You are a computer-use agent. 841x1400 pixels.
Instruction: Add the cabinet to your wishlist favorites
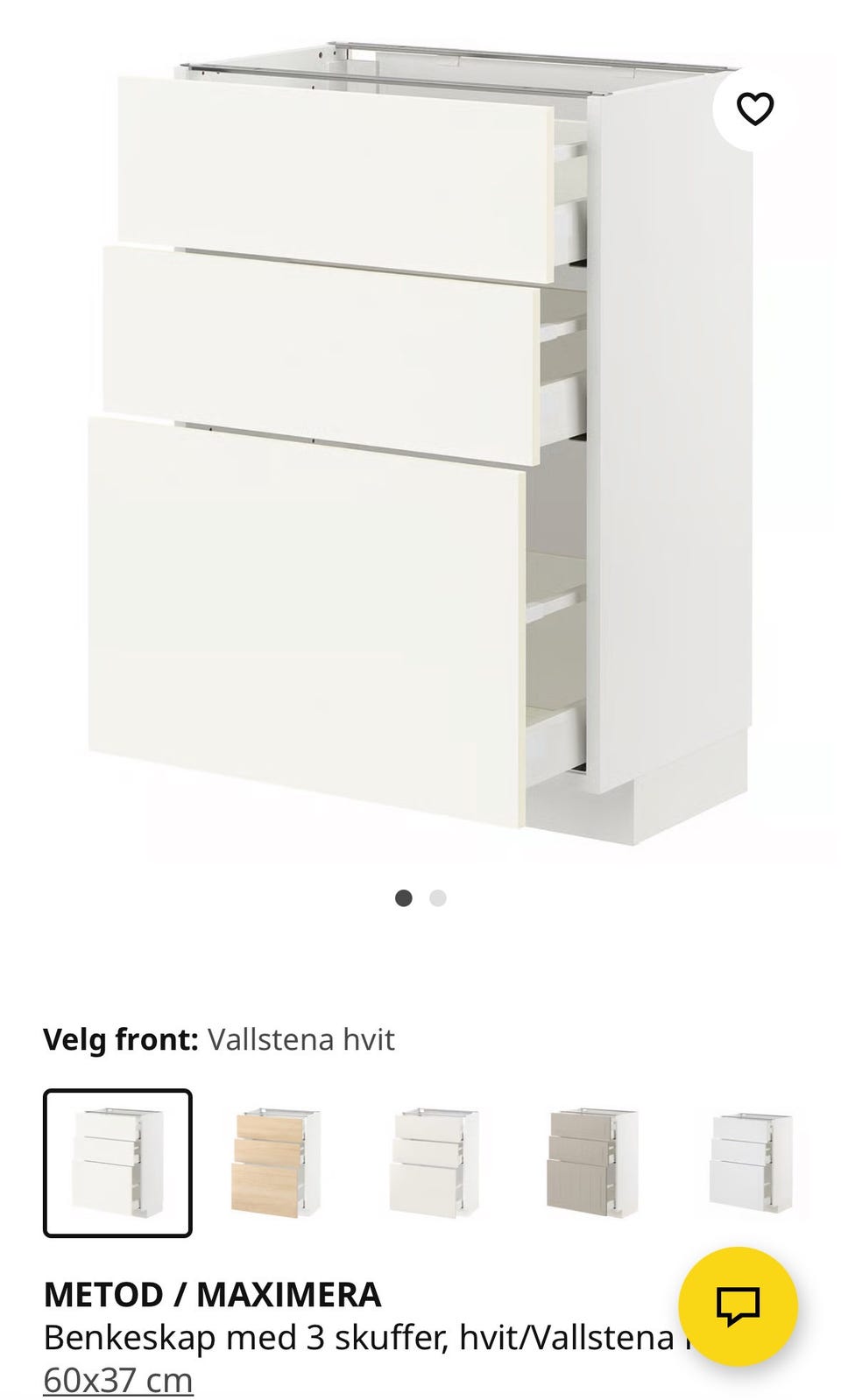(x=755, y=109)
